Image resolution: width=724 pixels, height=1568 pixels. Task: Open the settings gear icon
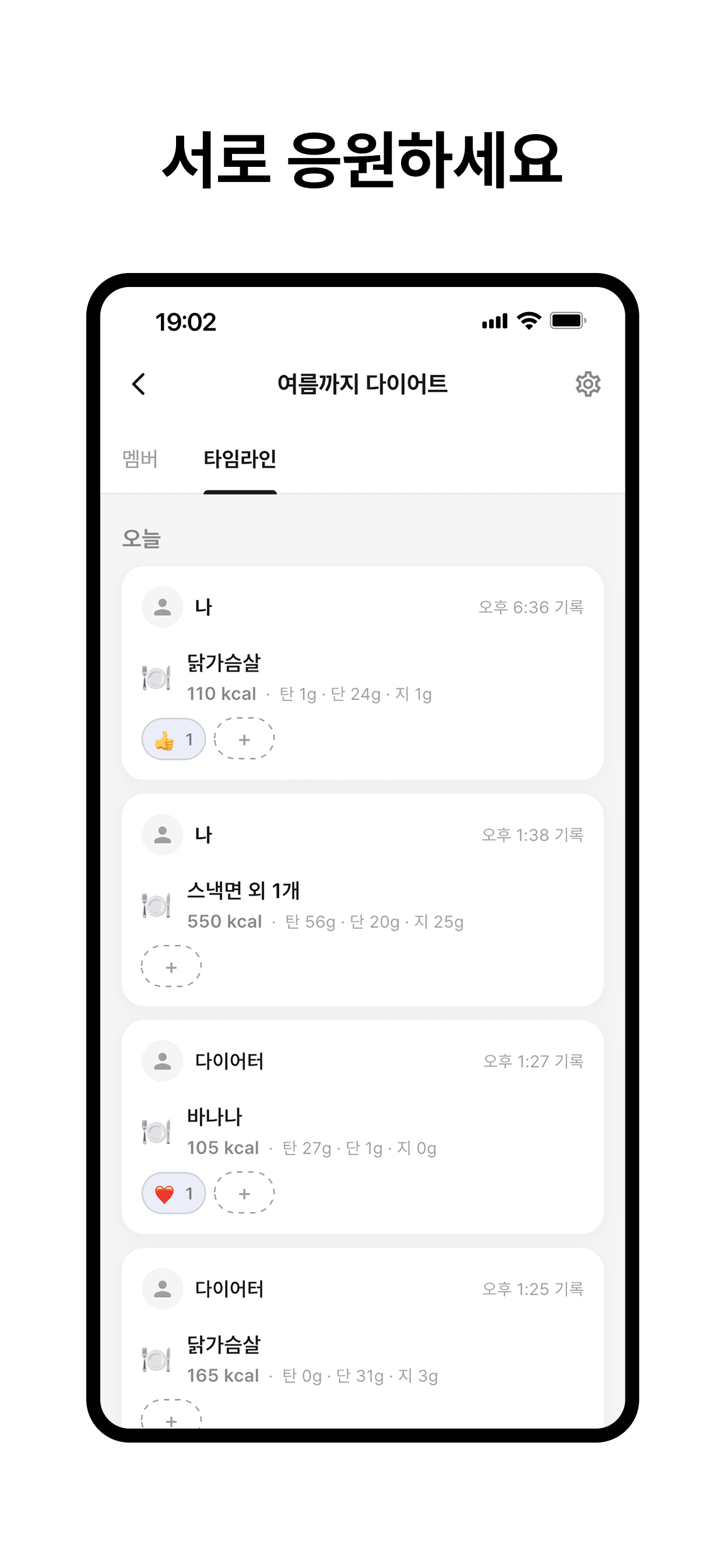(x=588, y=384)
